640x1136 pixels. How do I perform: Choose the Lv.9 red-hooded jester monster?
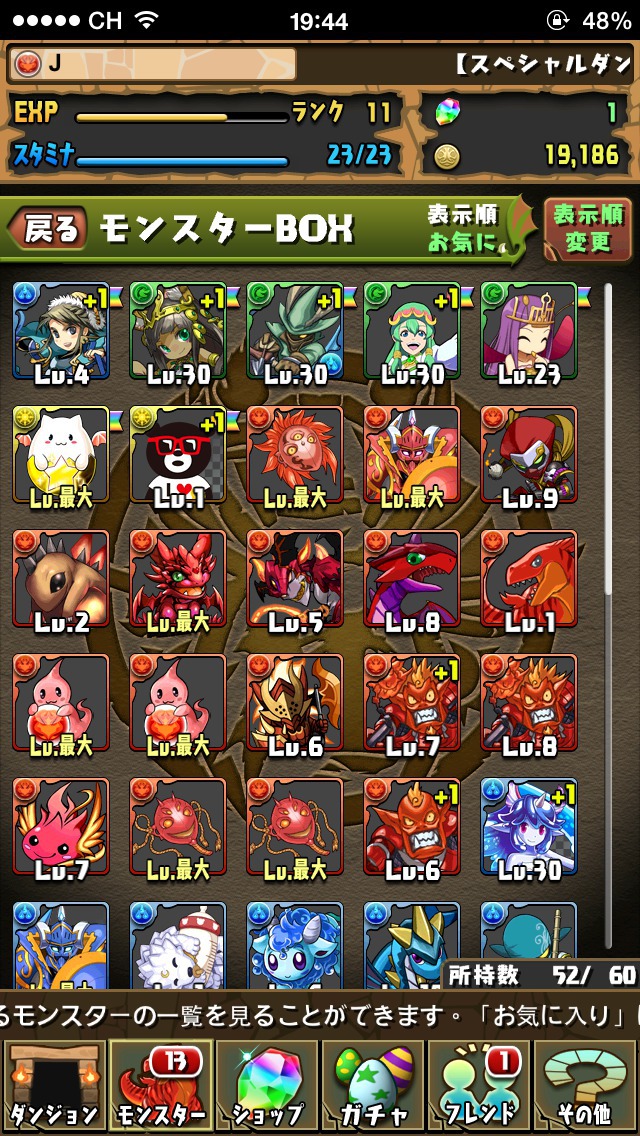[529, 454]
